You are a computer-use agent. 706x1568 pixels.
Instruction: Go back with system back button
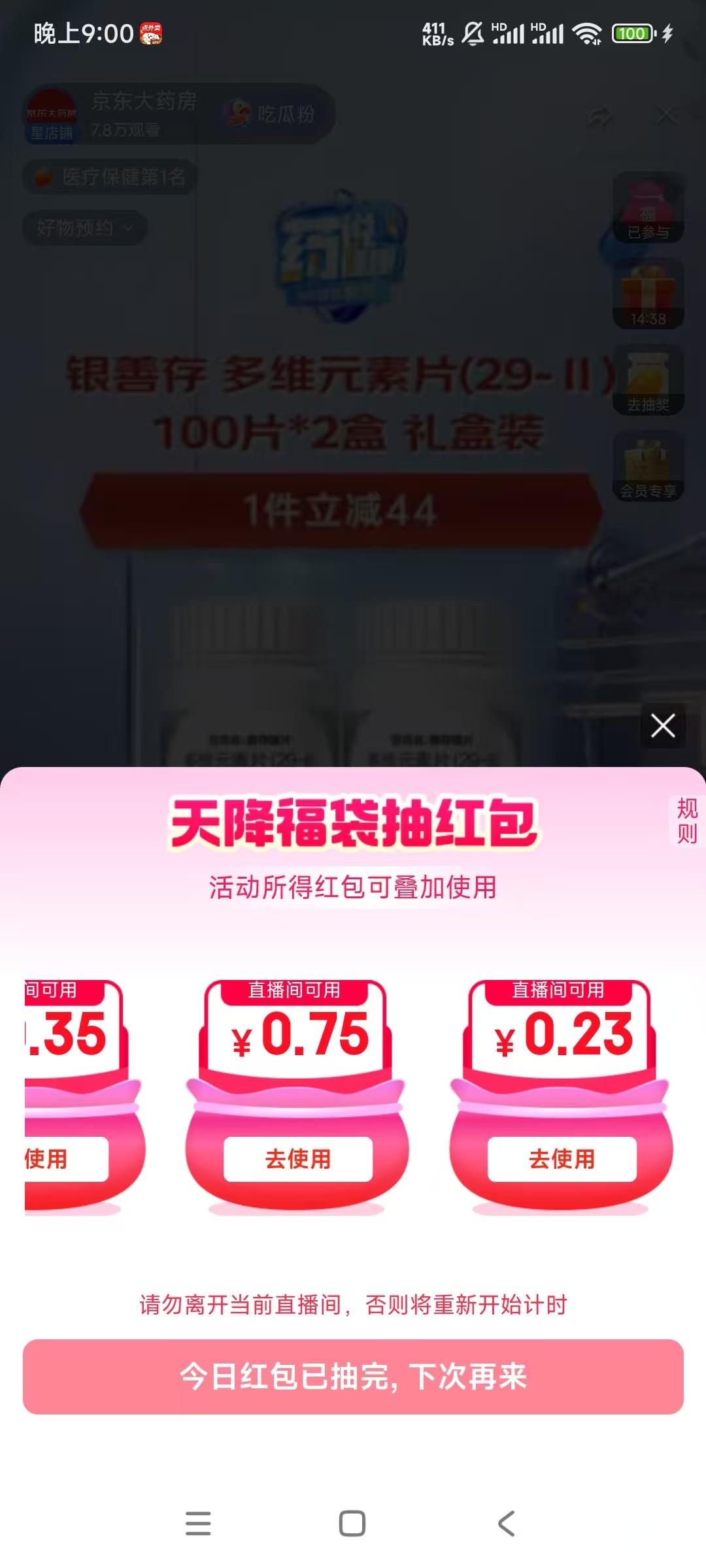(x=507, y=1523)
